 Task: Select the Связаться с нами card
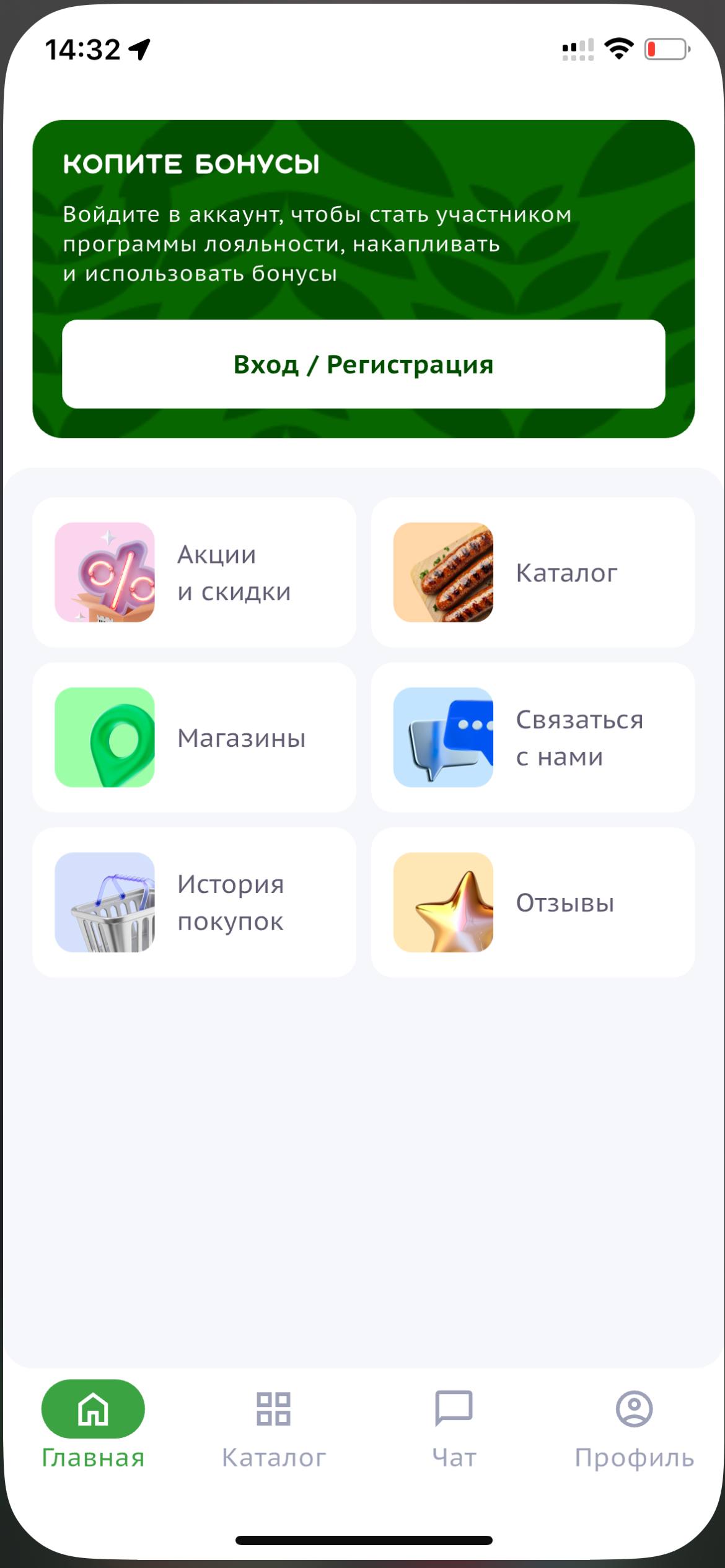click(x=532, y=737)
